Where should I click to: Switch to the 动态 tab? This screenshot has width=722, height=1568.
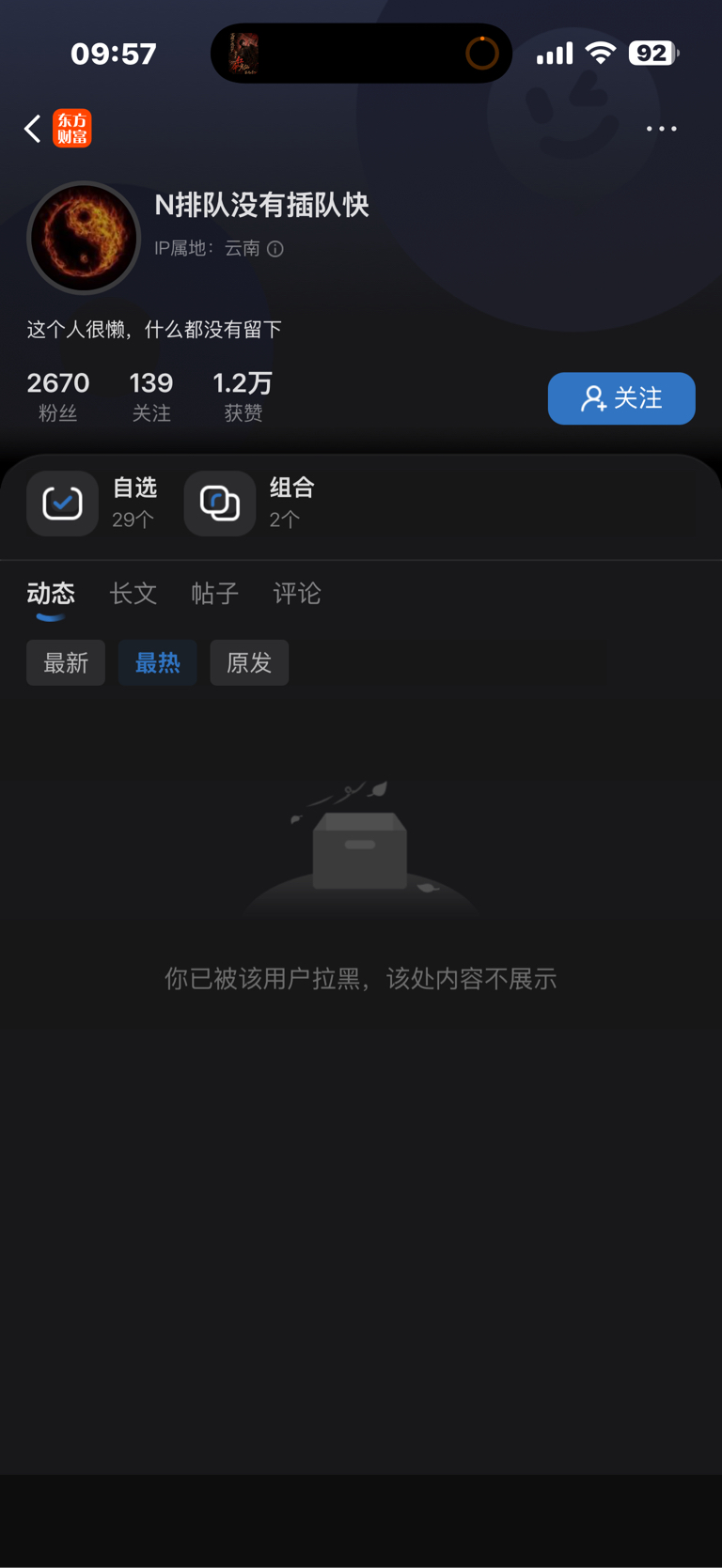51,594
